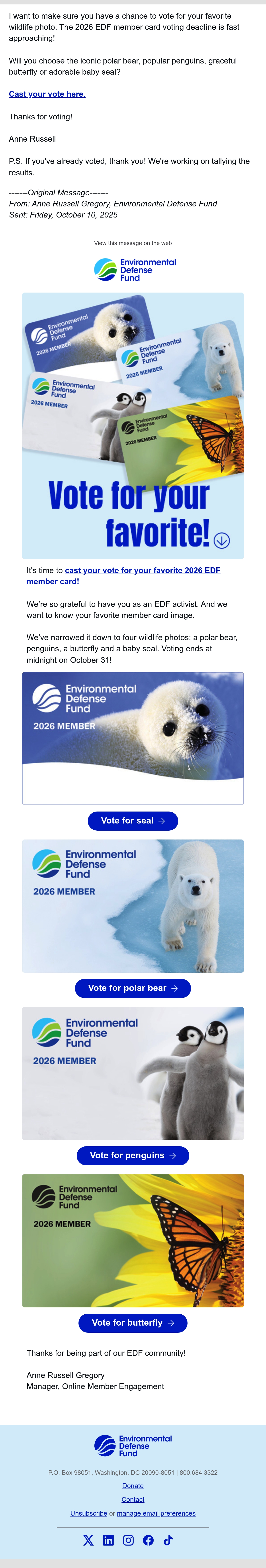
Task: Open EDF's X profile icon
Action: tap(89, 1540)
